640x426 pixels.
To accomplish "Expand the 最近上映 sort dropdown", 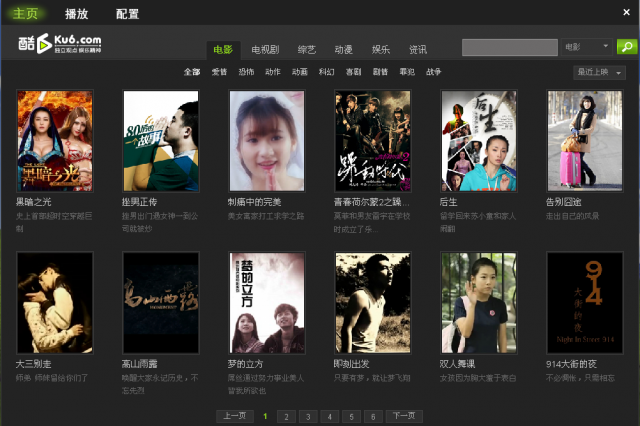I will [x=599, y=72].
